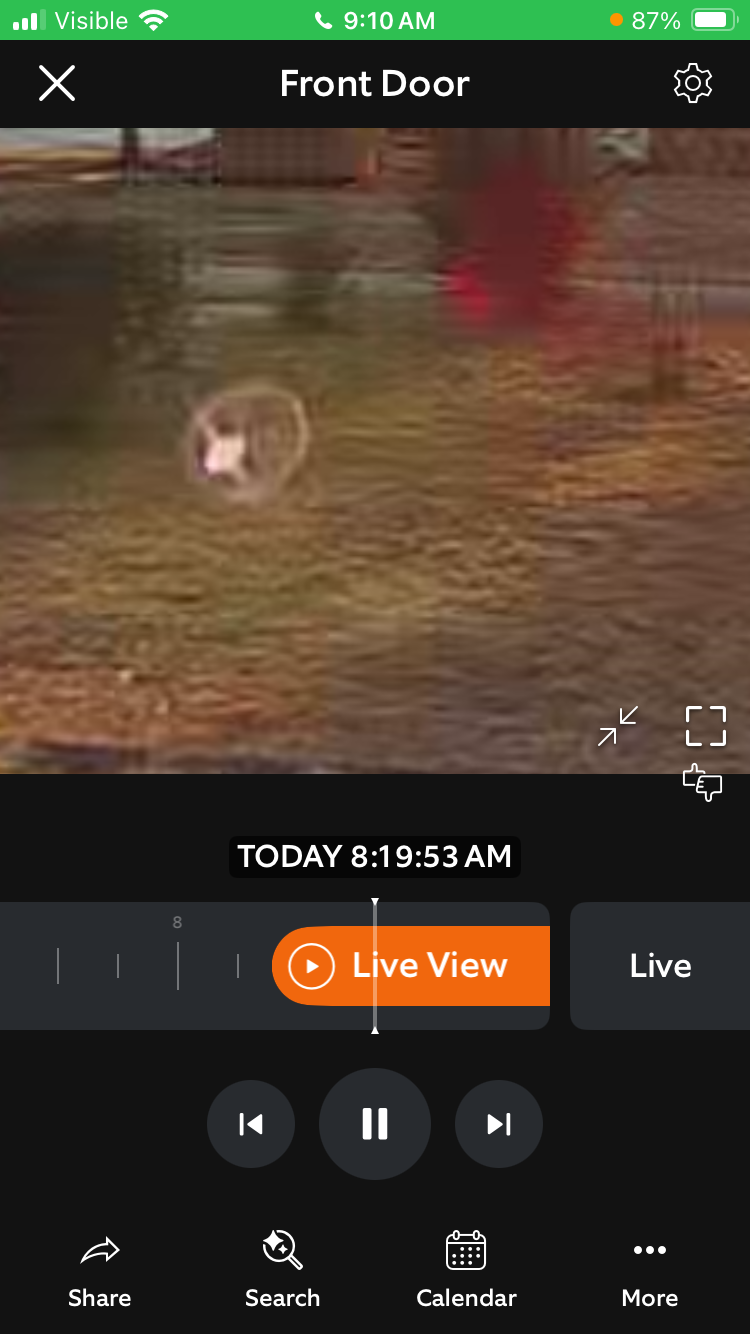This screenshot has height=1334, width=750.
Task: Collapse the zoomed video view
Action: [x=618, y=726]
